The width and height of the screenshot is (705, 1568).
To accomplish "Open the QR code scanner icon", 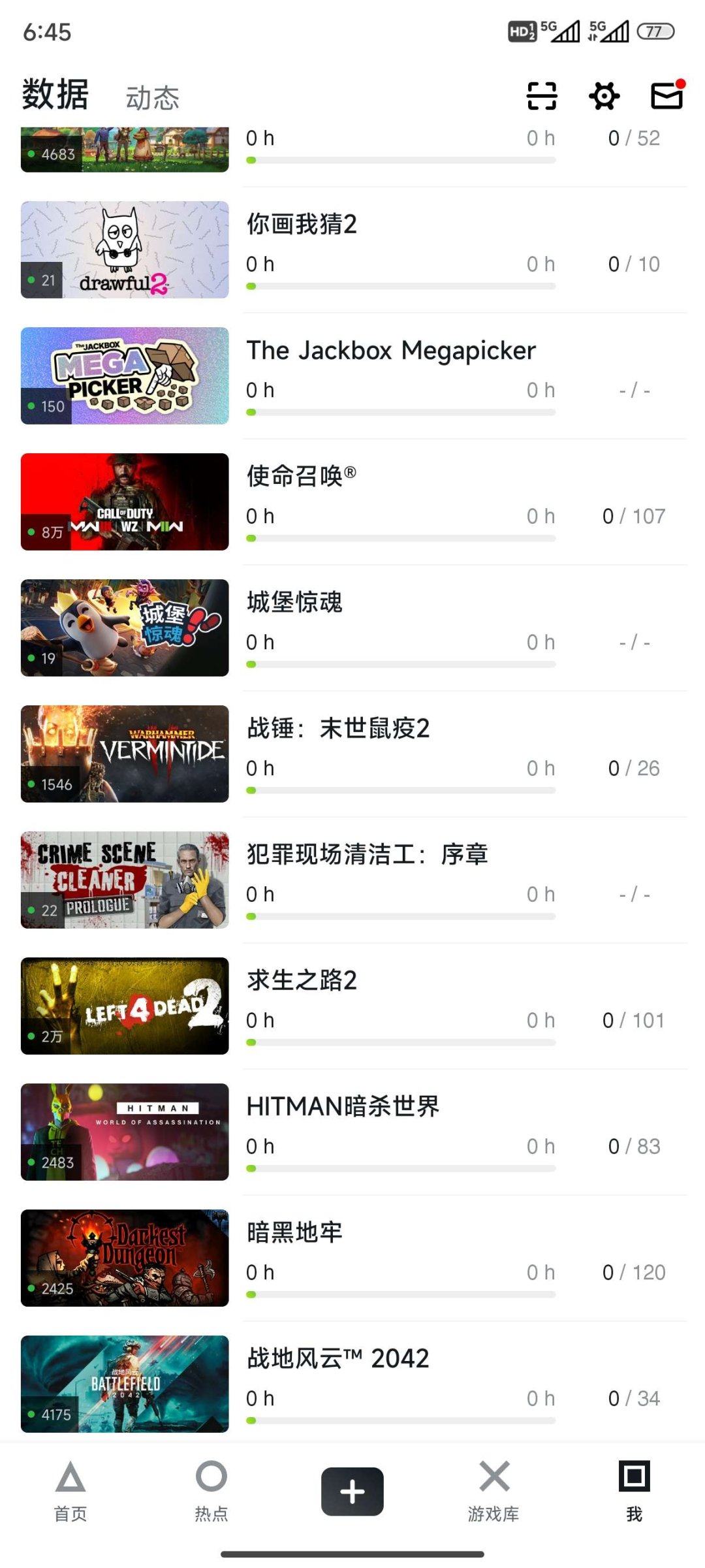I will tap(542, 96).
